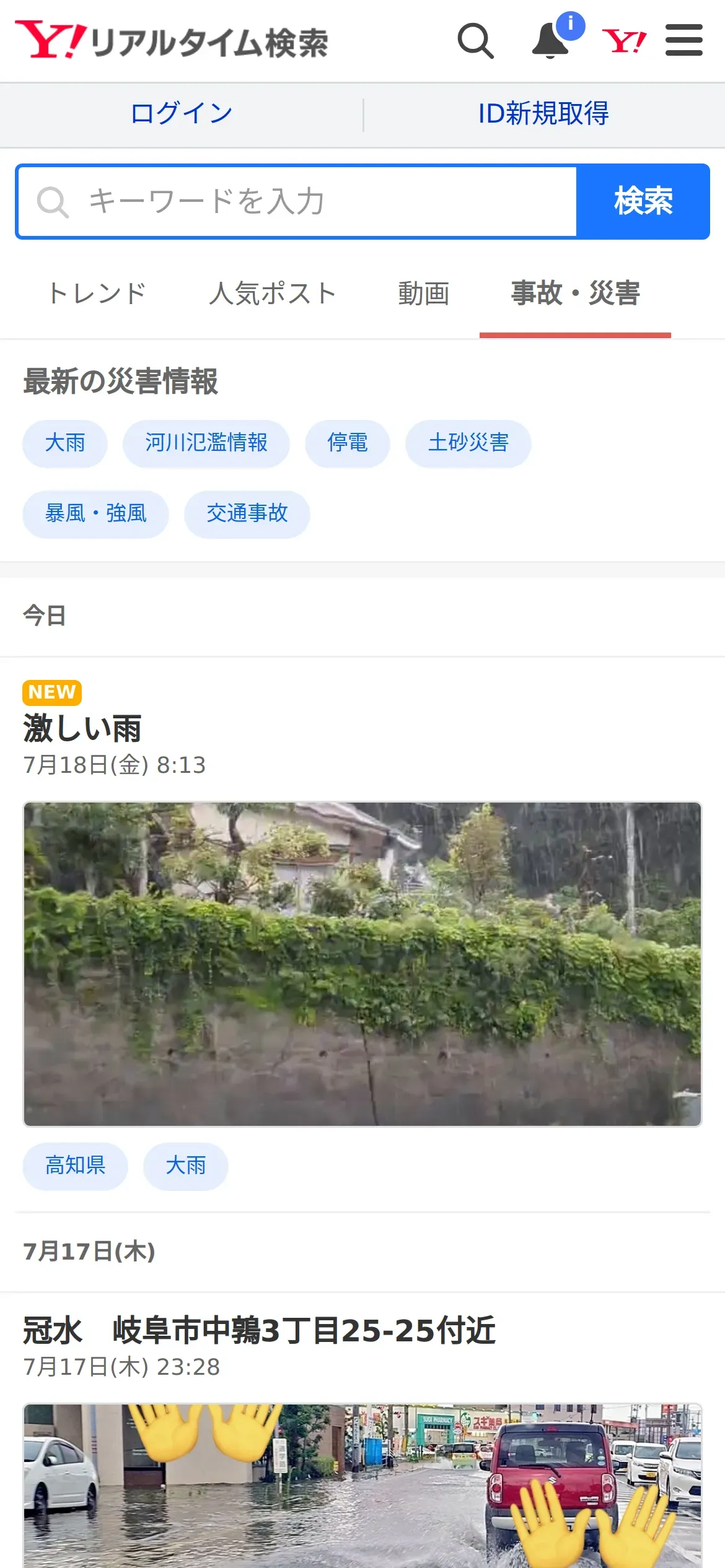Open the hamburger menu

pyautogui.click(x=683, y=41)
